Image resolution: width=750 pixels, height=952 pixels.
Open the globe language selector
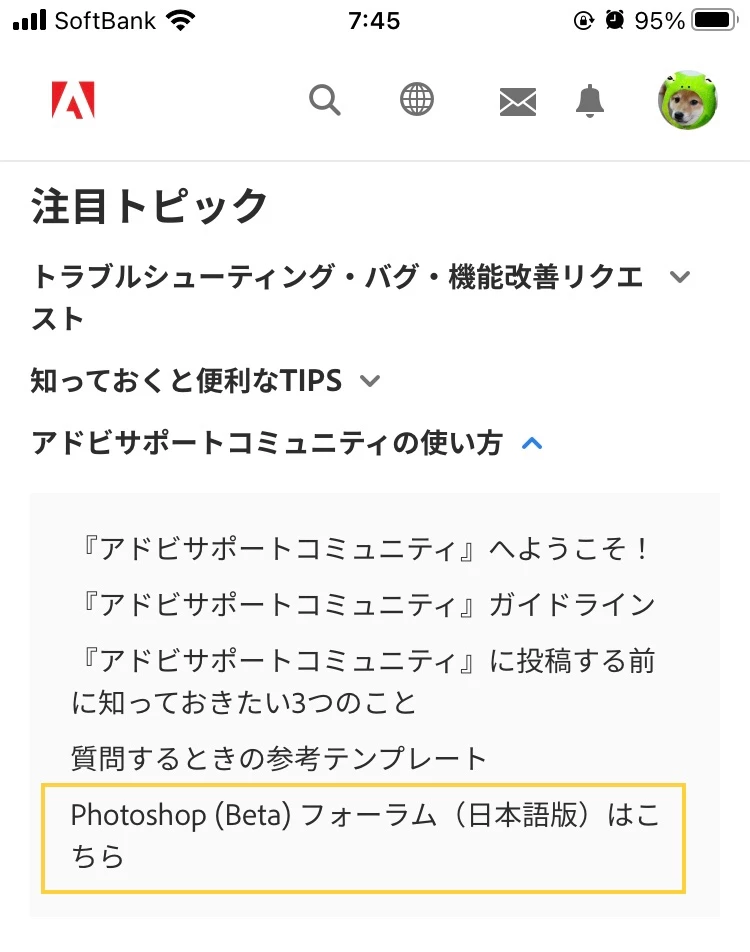(x=417, y=100)
